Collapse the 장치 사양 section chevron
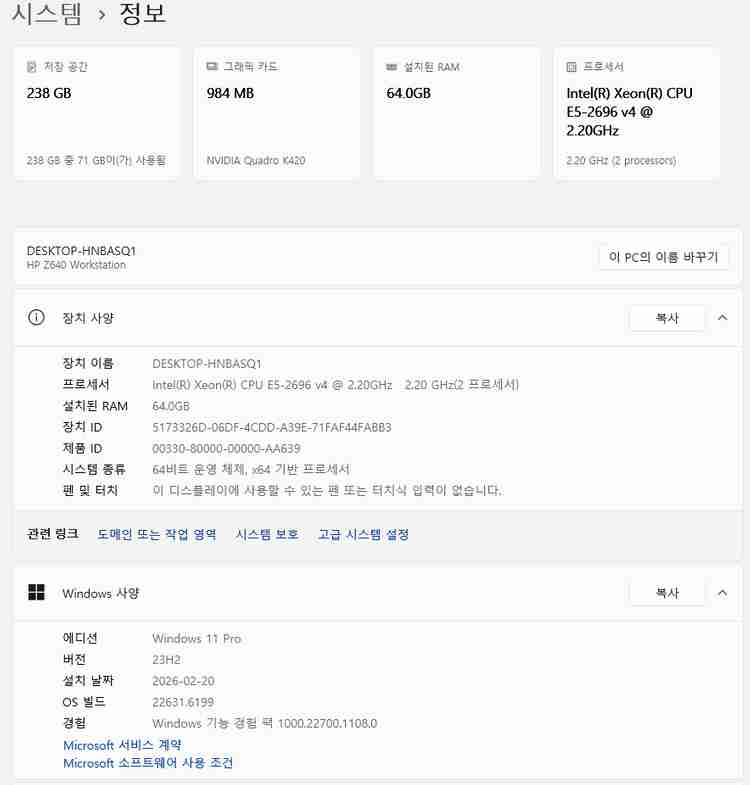Viewport: 750px width, 785px height. click(x=722, y=318)
